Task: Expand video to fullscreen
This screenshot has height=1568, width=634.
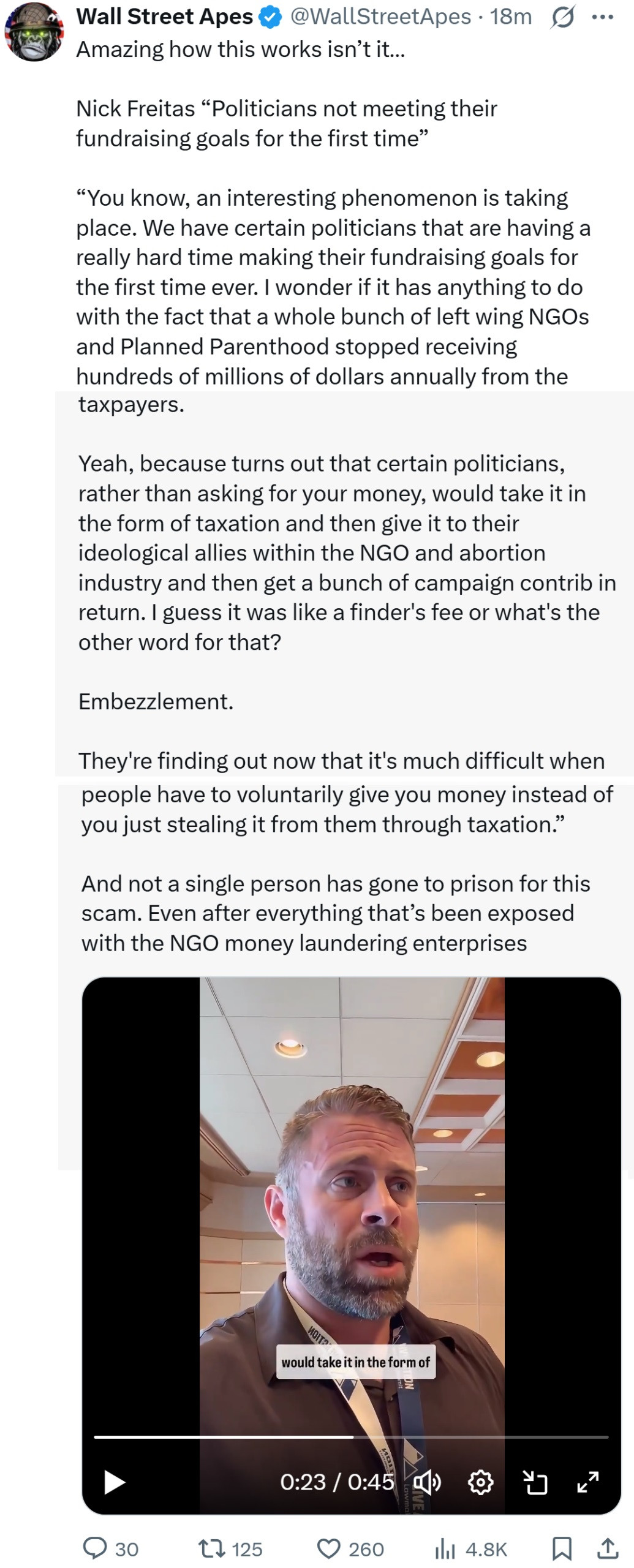Action: (x=588, y=1482)
